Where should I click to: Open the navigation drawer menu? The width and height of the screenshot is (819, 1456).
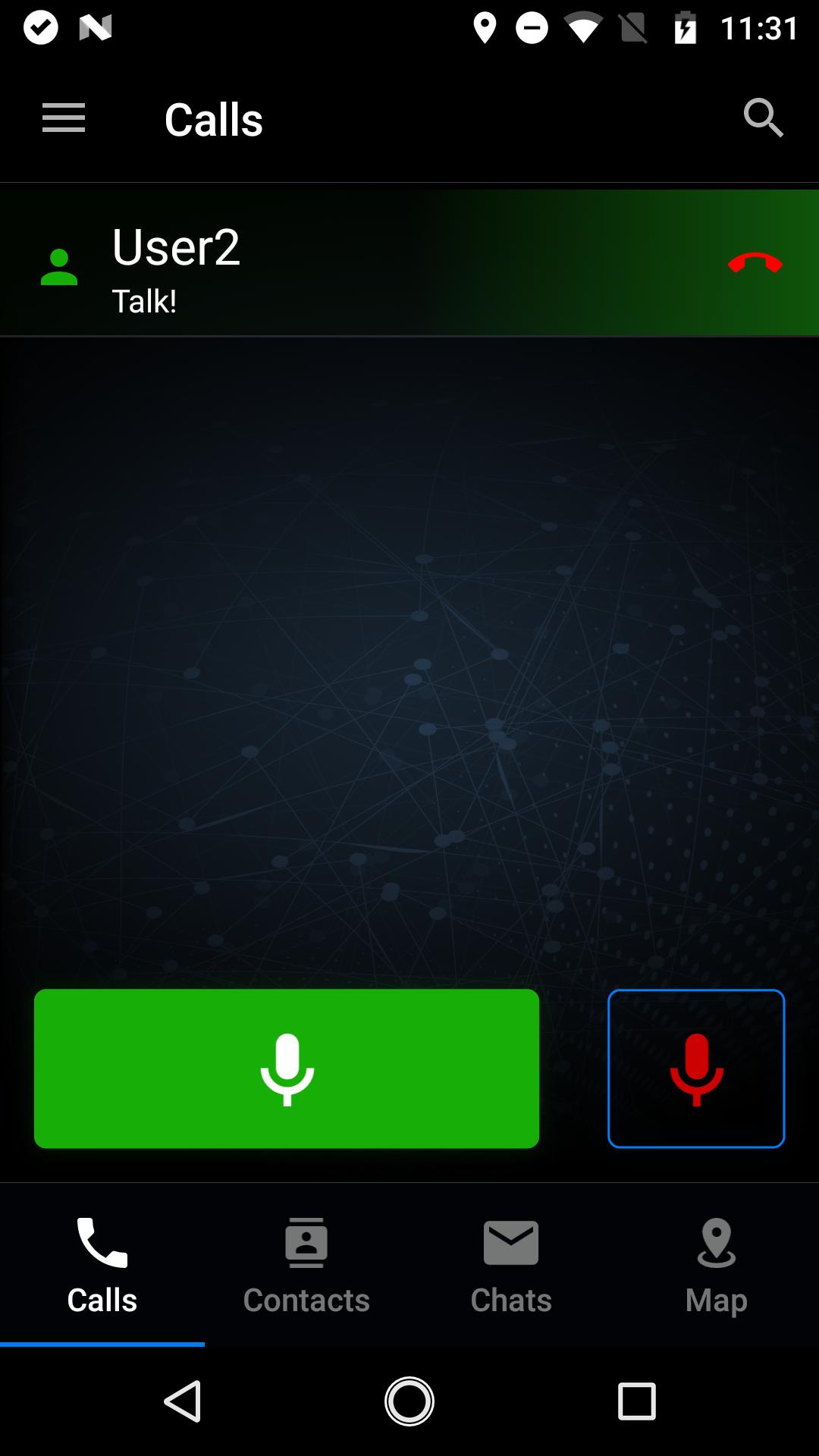click(63, 118)
